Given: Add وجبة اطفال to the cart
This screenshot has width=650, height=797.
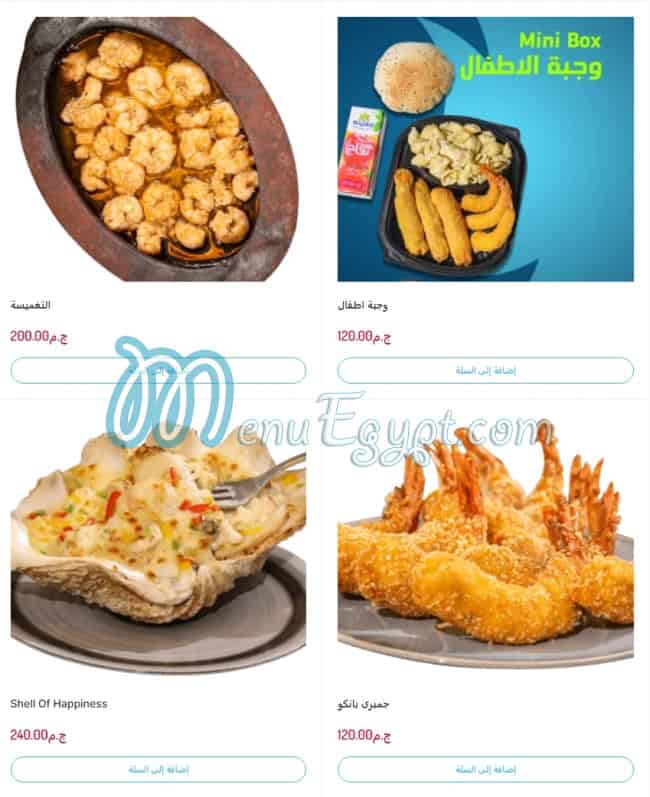Looking at the screenshot, I should coord(485,370).
